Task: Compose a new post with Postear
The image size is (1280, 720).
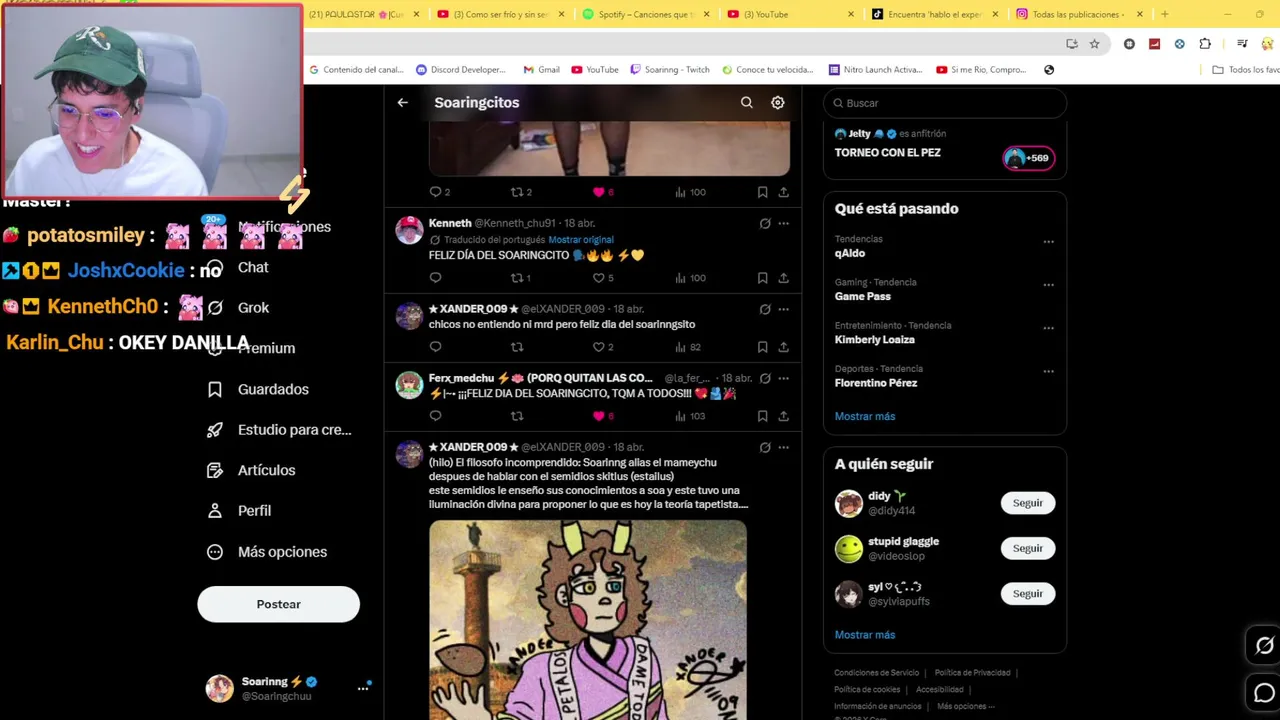Action: pyautogui.click(x=278, y=604)
